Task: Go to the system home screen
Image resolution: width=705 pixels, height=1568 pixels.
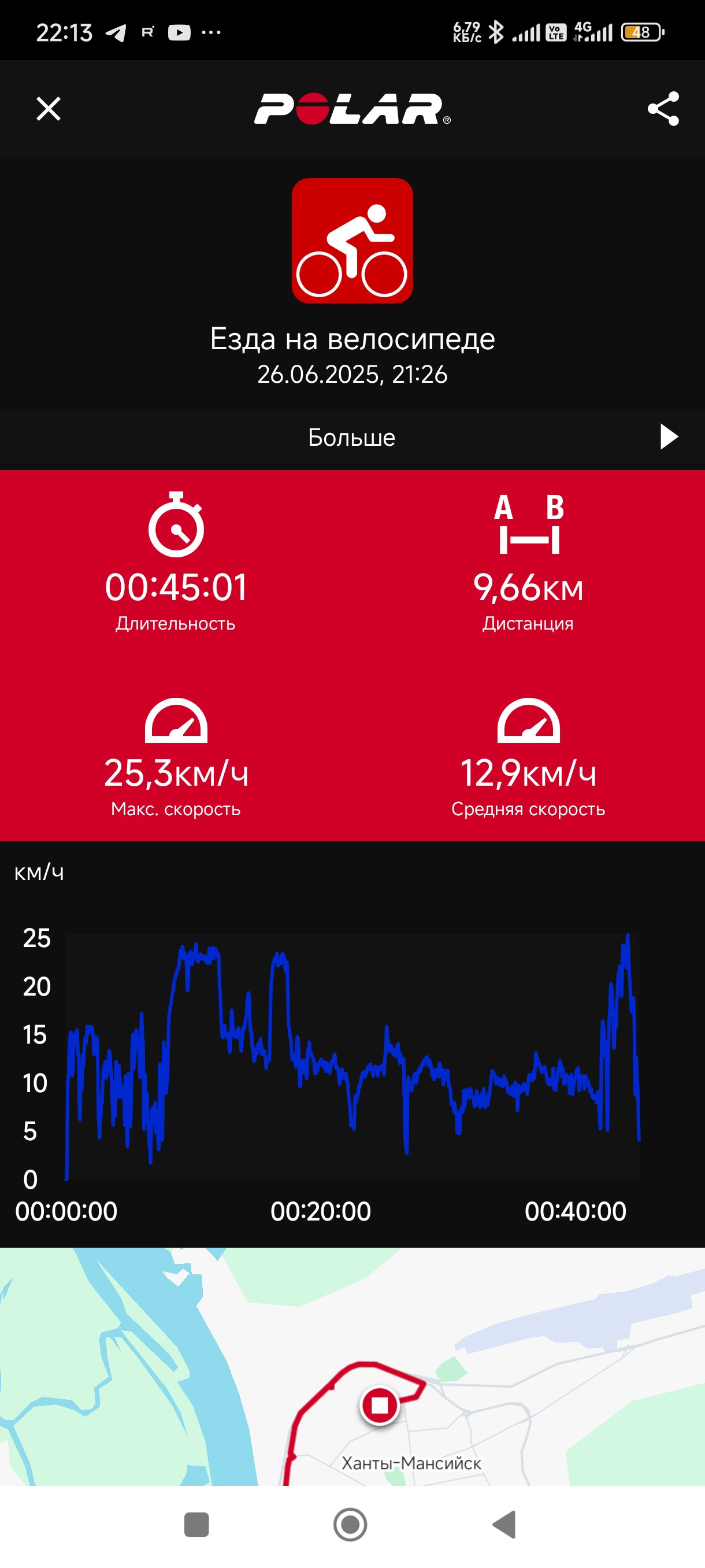Action: 350,1525
